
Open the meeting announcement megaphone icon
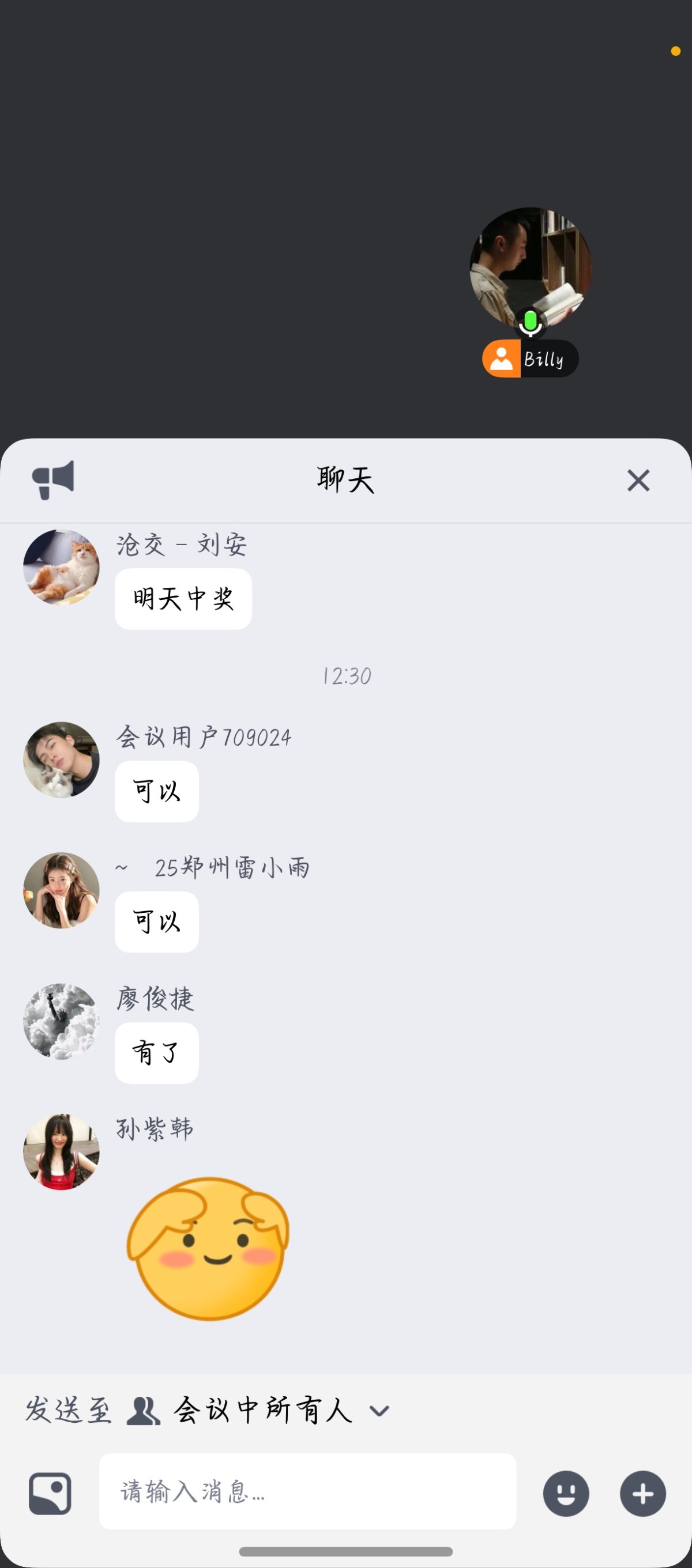tap(52, 480)
